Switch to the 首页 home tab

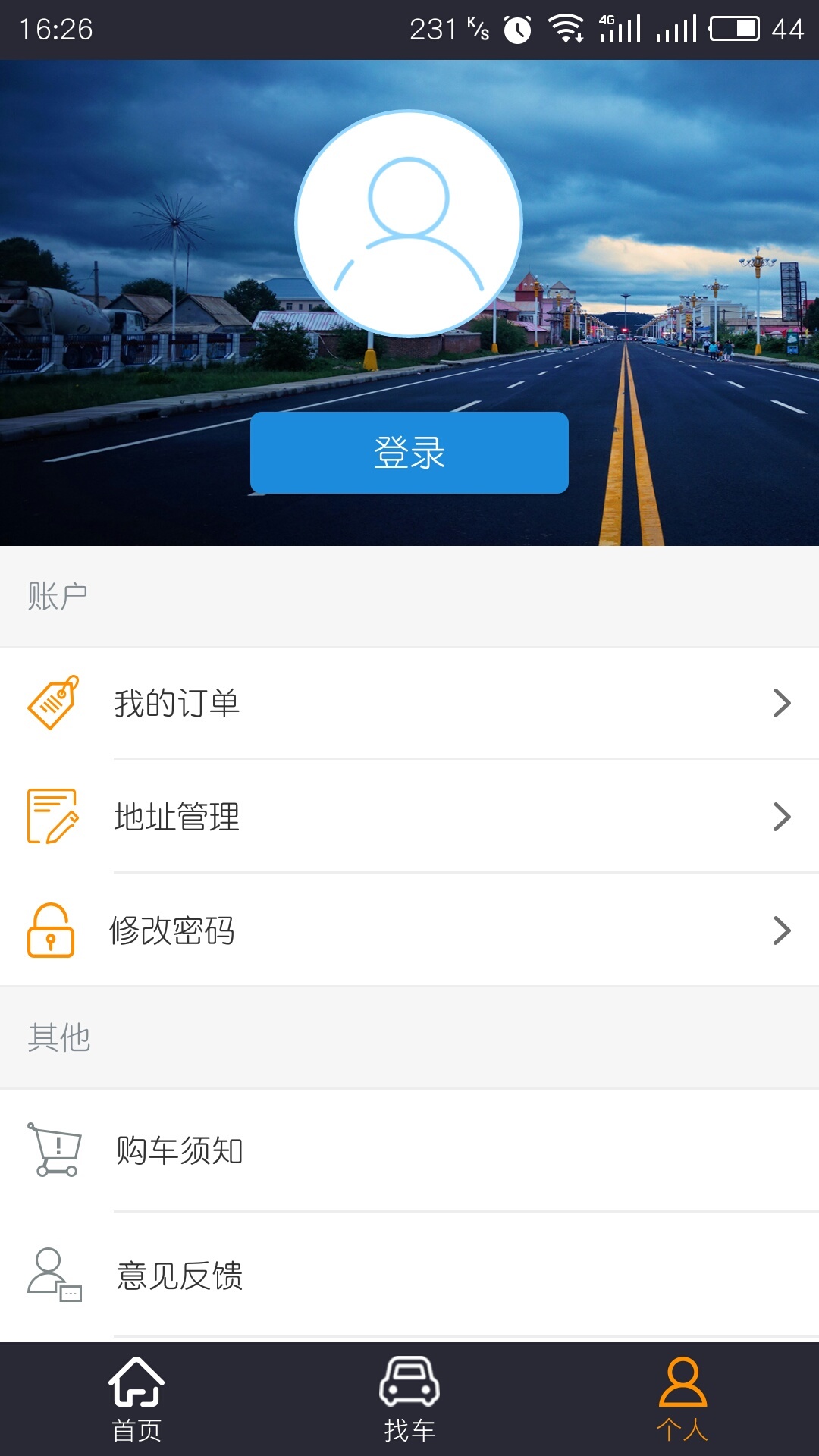[136, 1399]
